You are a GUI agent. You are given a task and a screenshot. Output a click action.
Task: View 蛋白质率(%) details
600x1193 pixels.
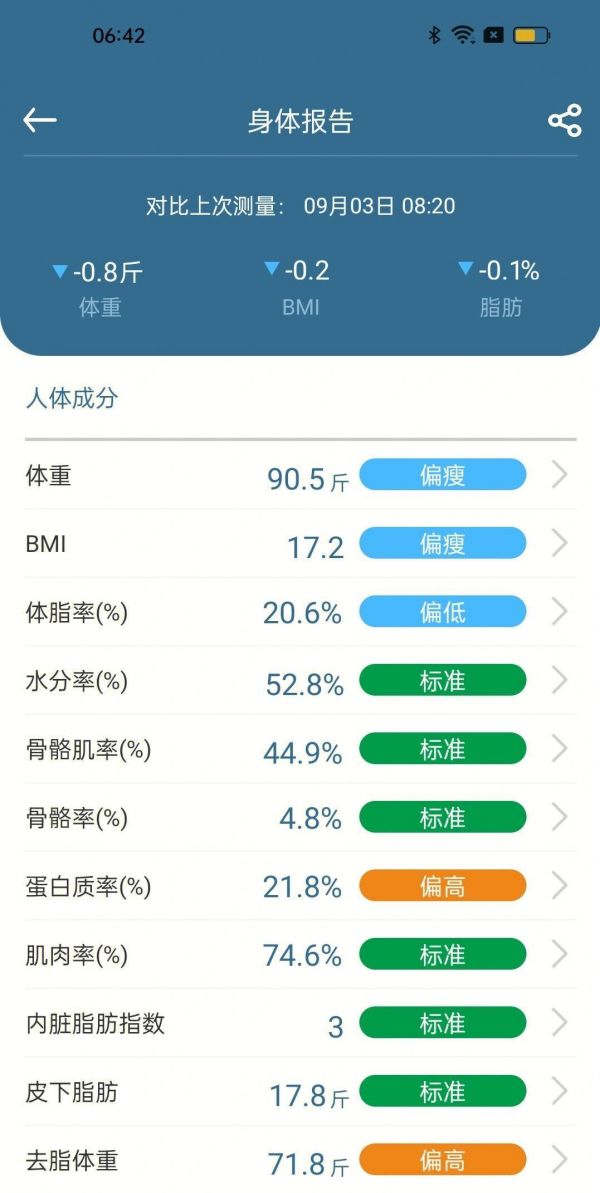300,886
